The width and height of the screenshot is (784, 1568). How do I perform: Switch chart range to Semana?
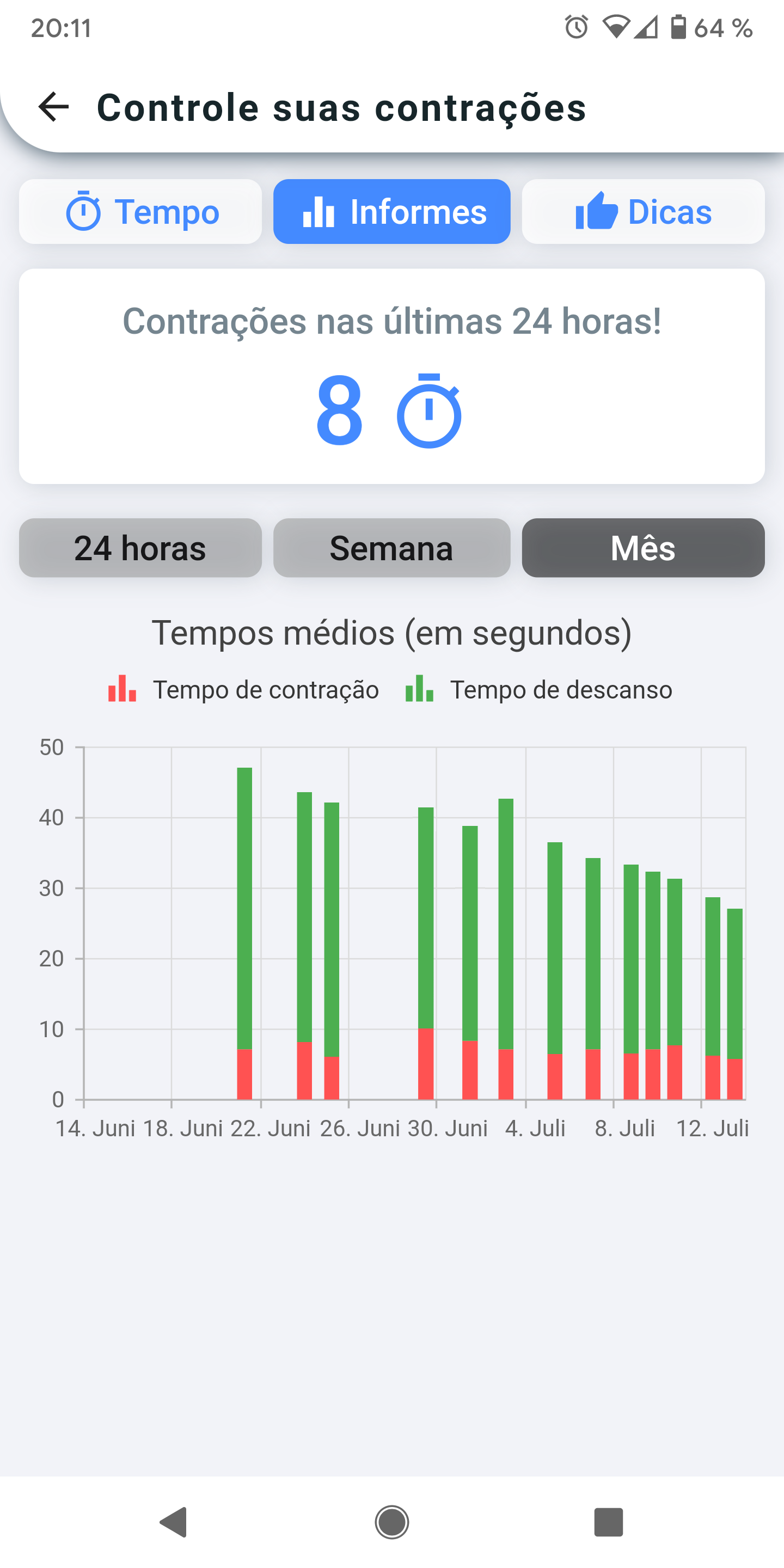pyautogui.click(x=391, y=548)
